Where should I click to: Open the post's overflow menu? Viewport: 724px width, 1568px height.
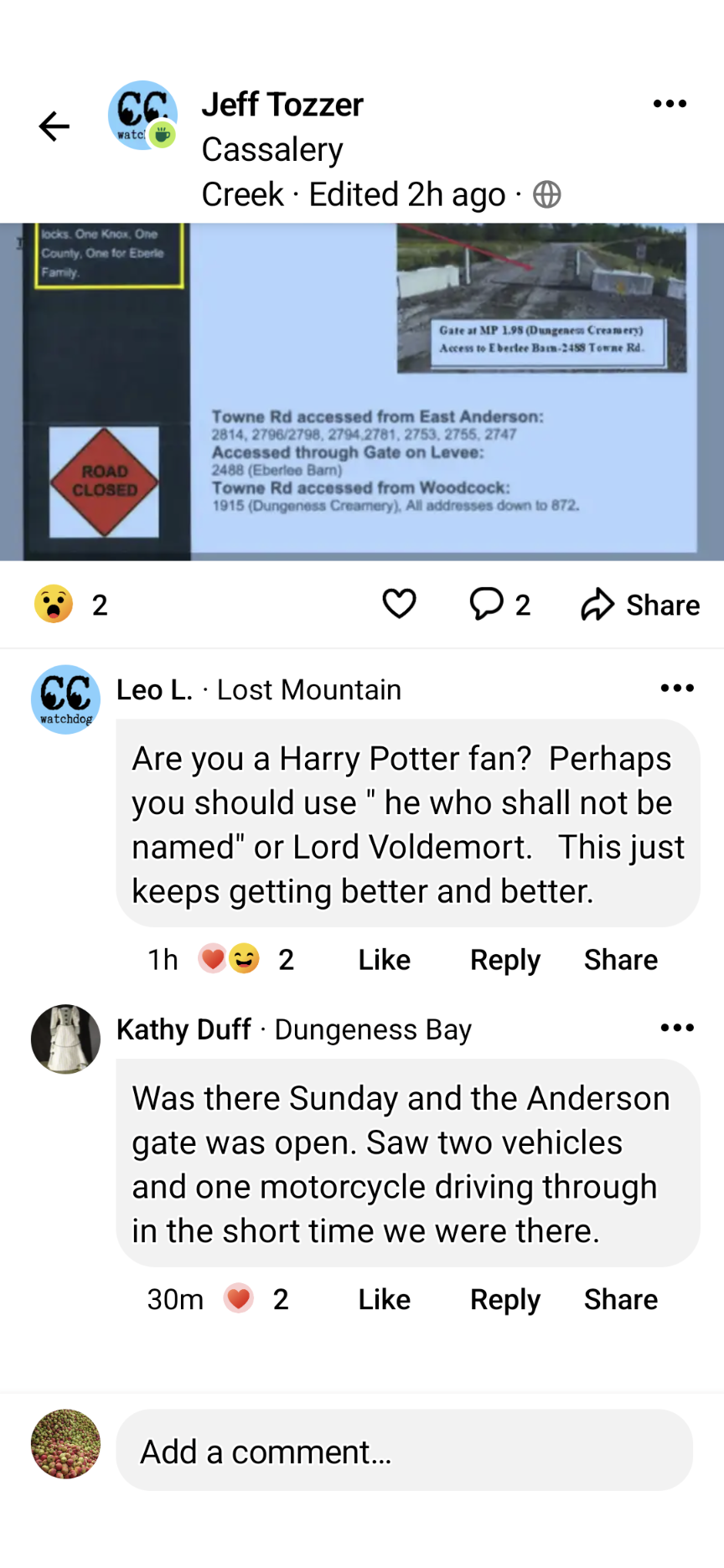[x=670, y=104]
